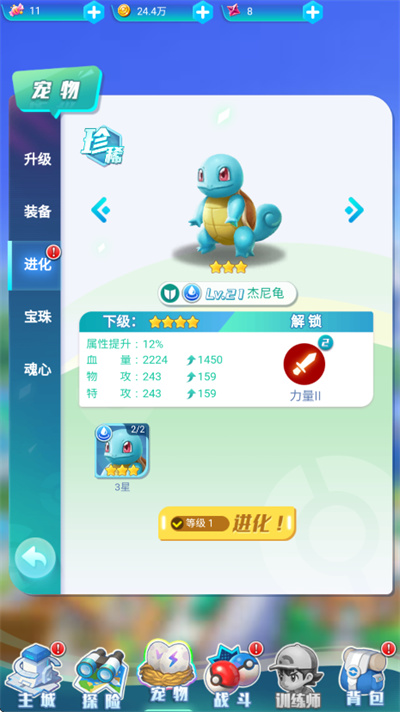Open 背包 in bottom navigation
Screen dimensions: 400x712
tap(366, 676)
